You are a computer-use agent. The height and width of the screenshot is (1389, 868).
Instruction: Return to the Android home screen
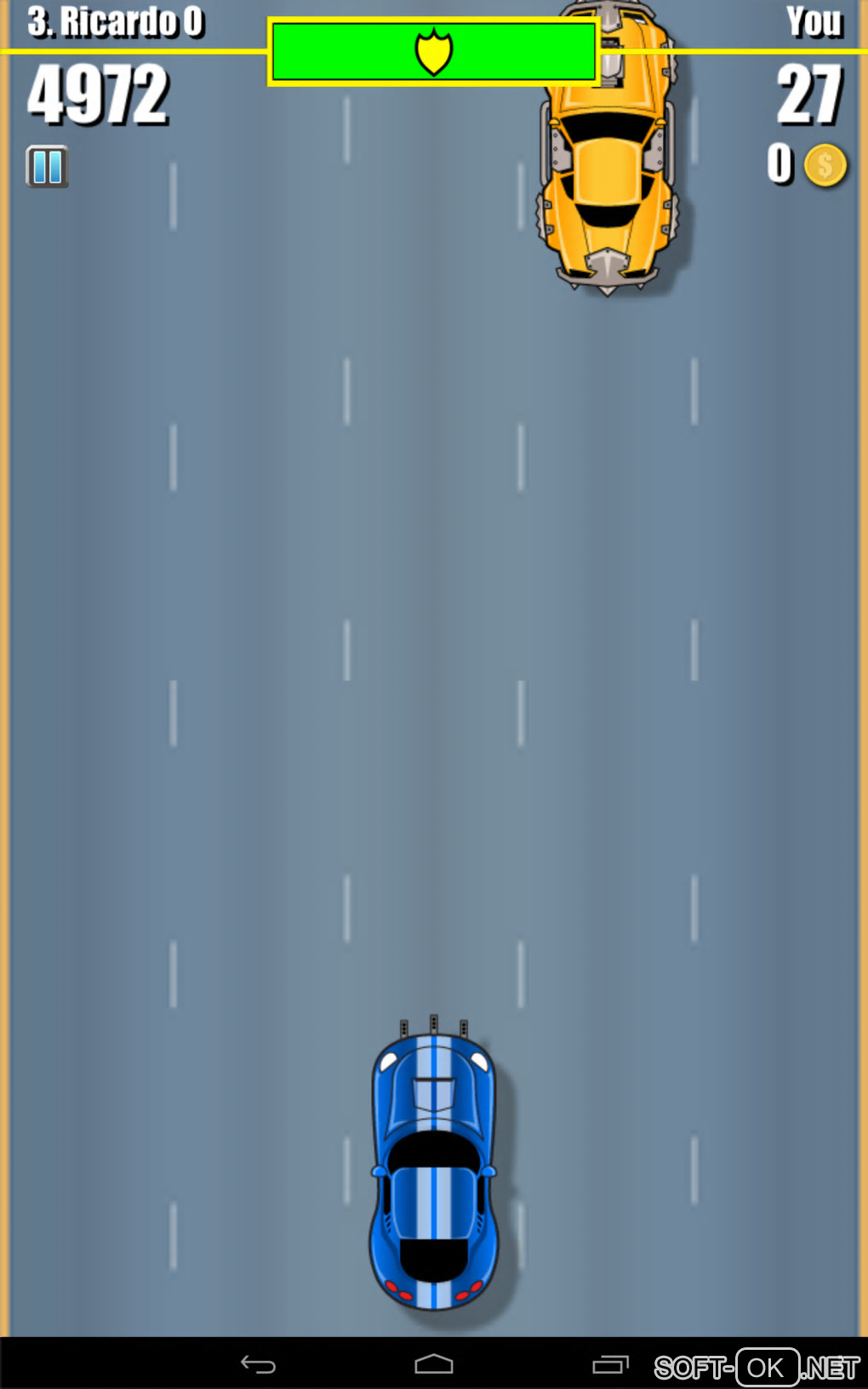[434, 1364]
